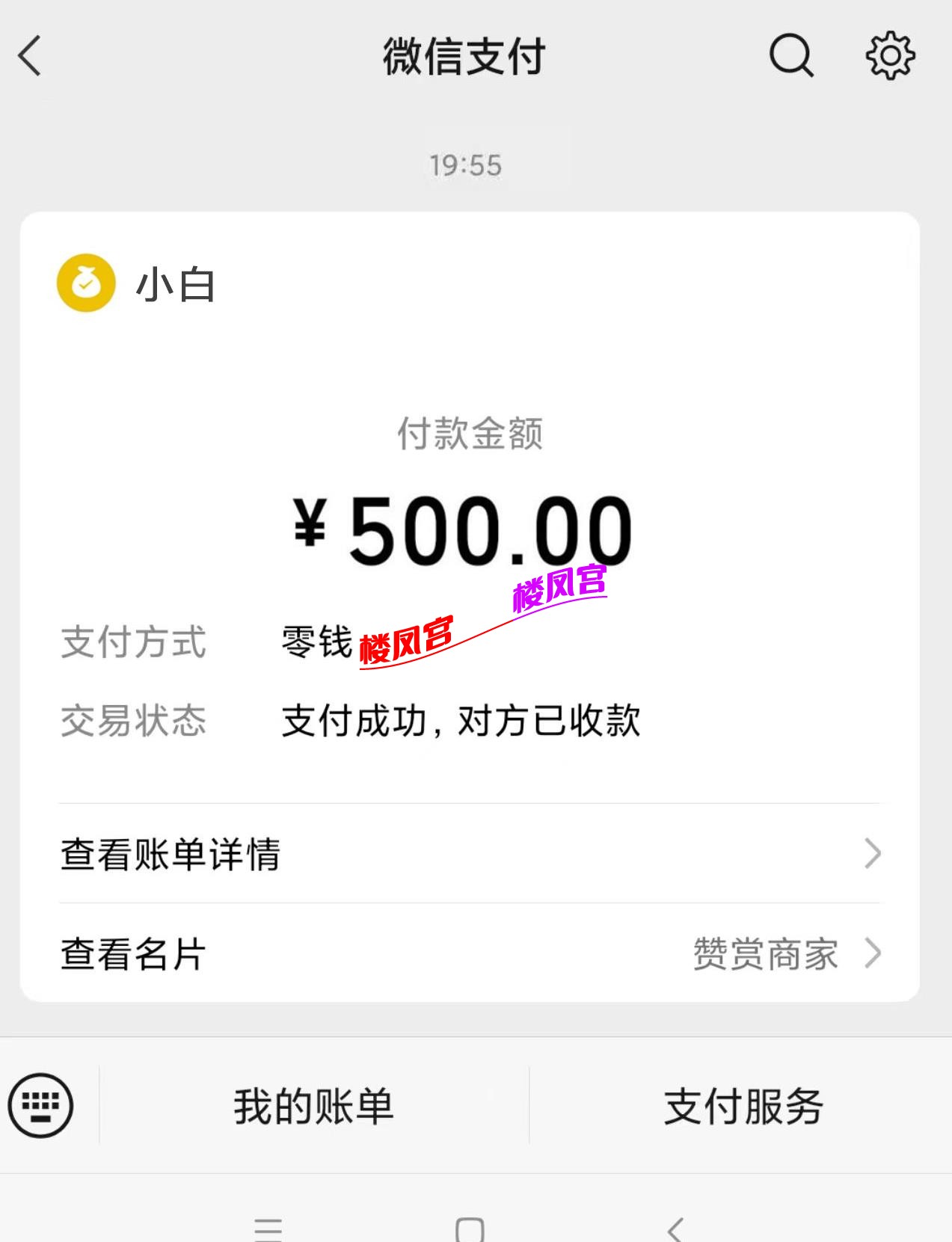Tap the back arrow to leave 微信支付
952x1242 pixels.
(29, 56)
